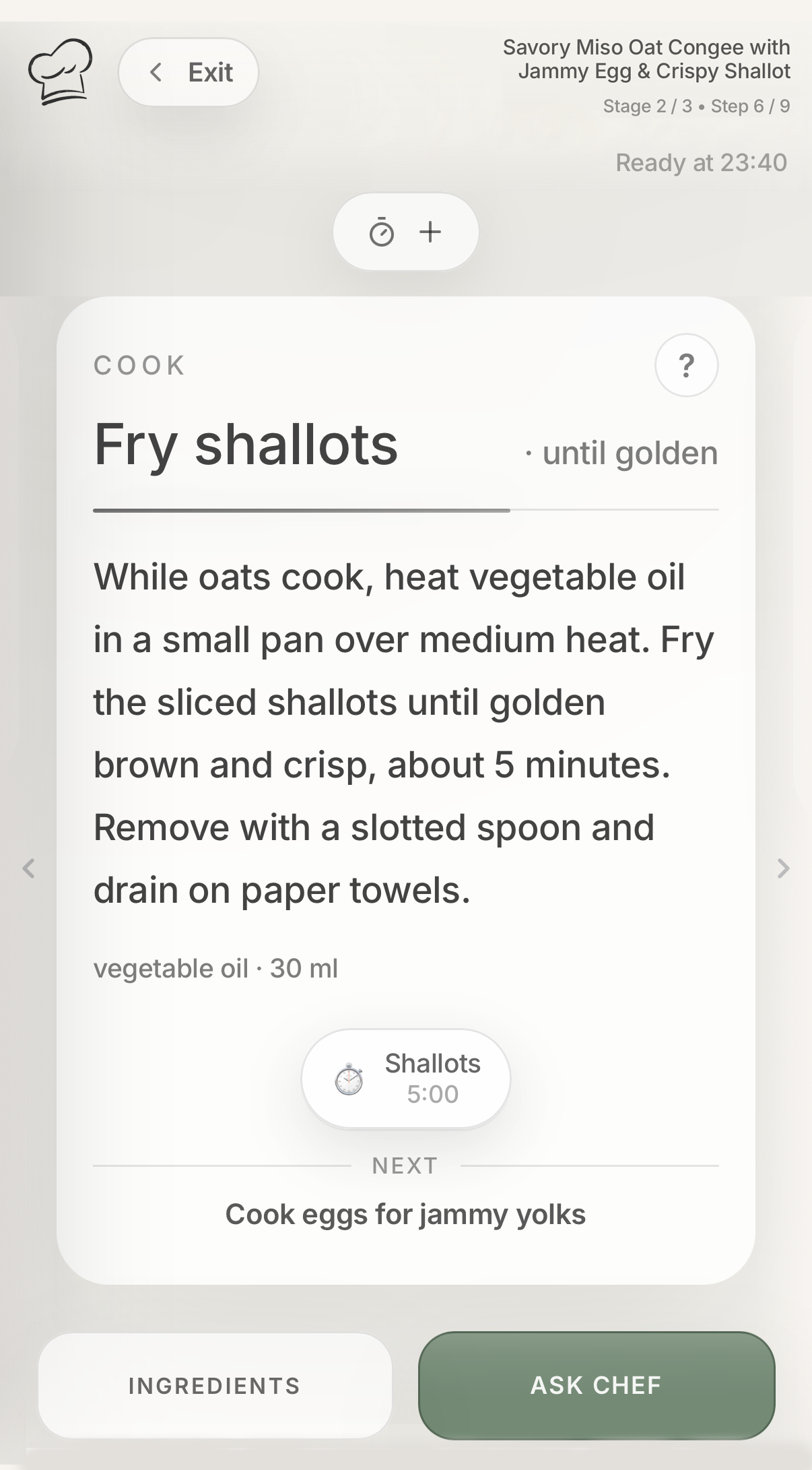Click Exit to leave cooking mode
The image size is (812, 1470).
tap(209, 72)
